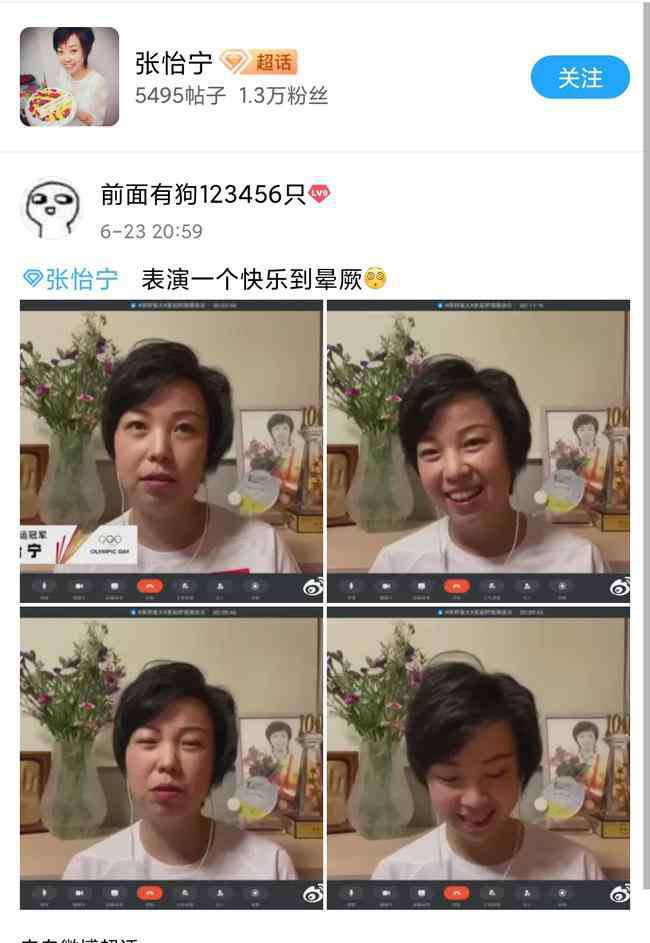Open the post image with eyes closed
The image size is (650, 943).
pyautogui.click(x=171, y=757)
